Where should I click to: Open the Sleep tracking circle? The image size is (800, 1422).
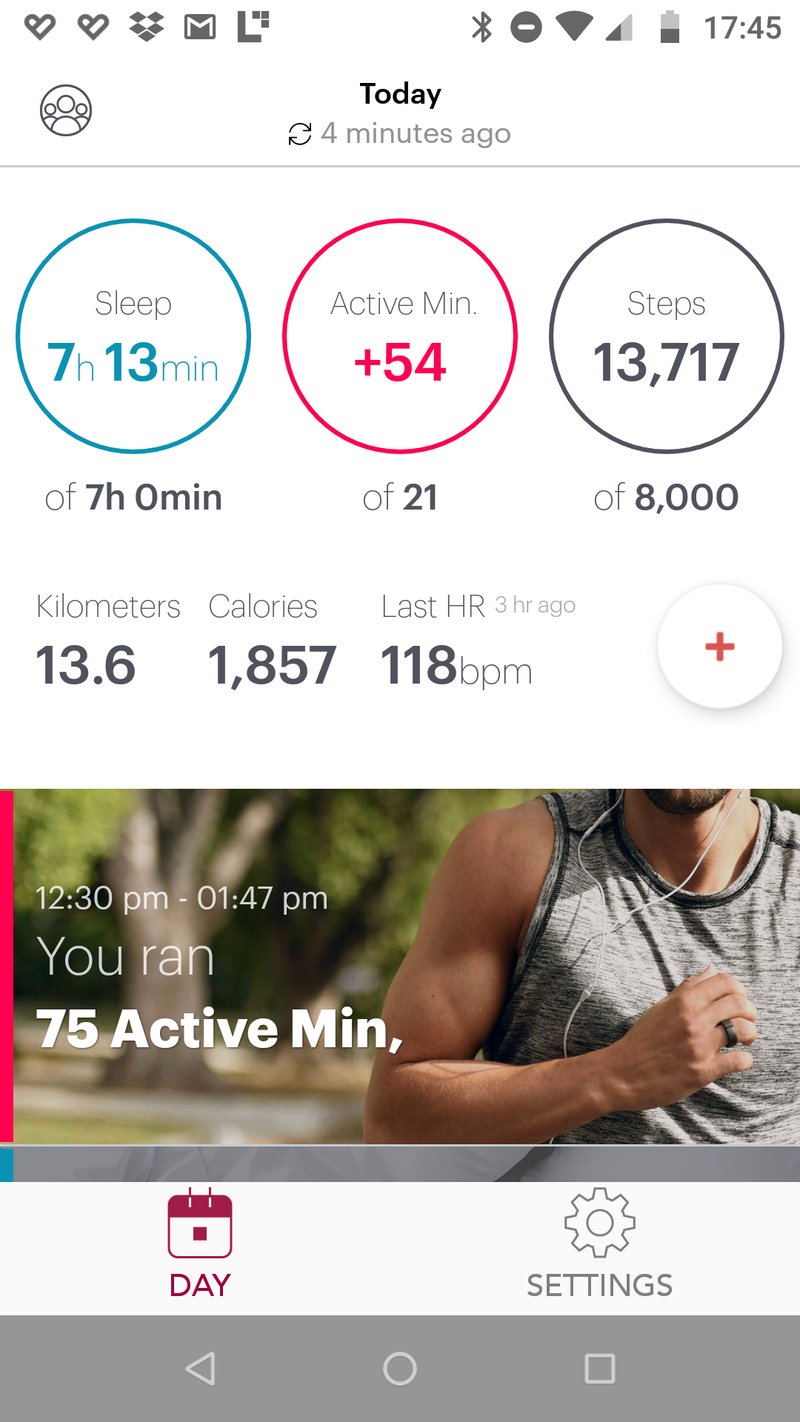click(x=133, y=335)
